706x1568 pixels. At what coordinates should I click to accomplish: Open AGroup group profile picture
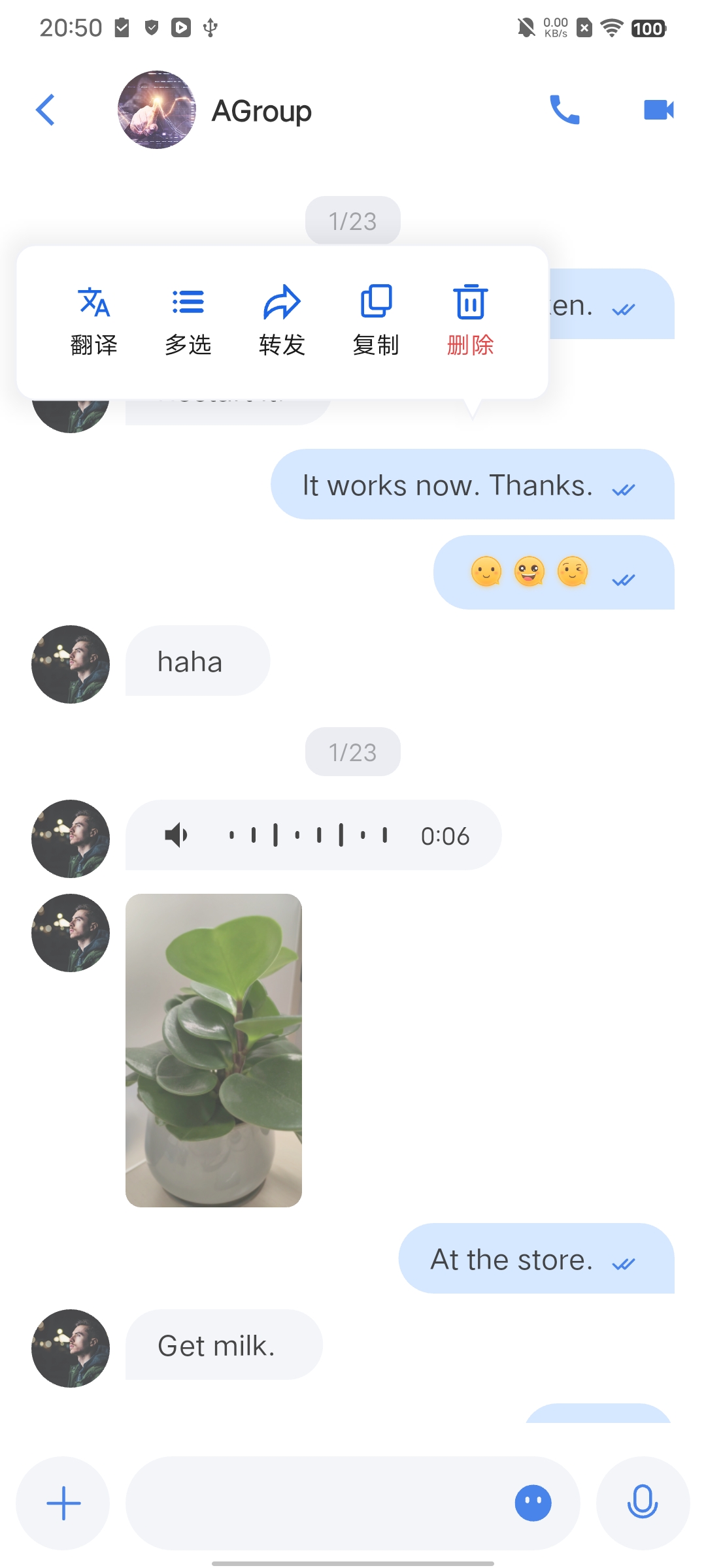(157, 110)
